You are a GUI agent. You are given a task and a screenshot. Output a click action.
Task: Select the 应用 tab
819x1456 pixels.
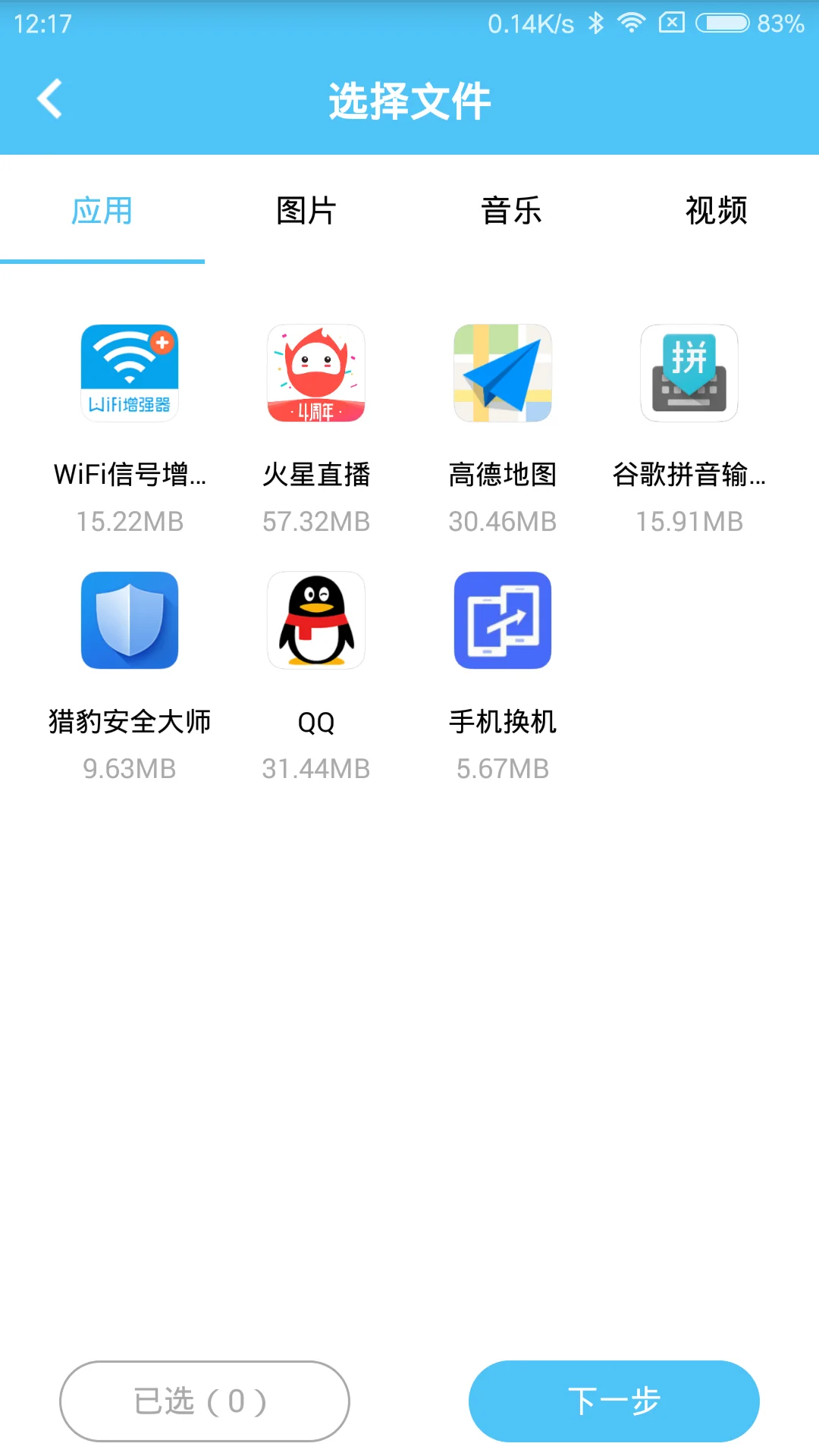point(104,211)
